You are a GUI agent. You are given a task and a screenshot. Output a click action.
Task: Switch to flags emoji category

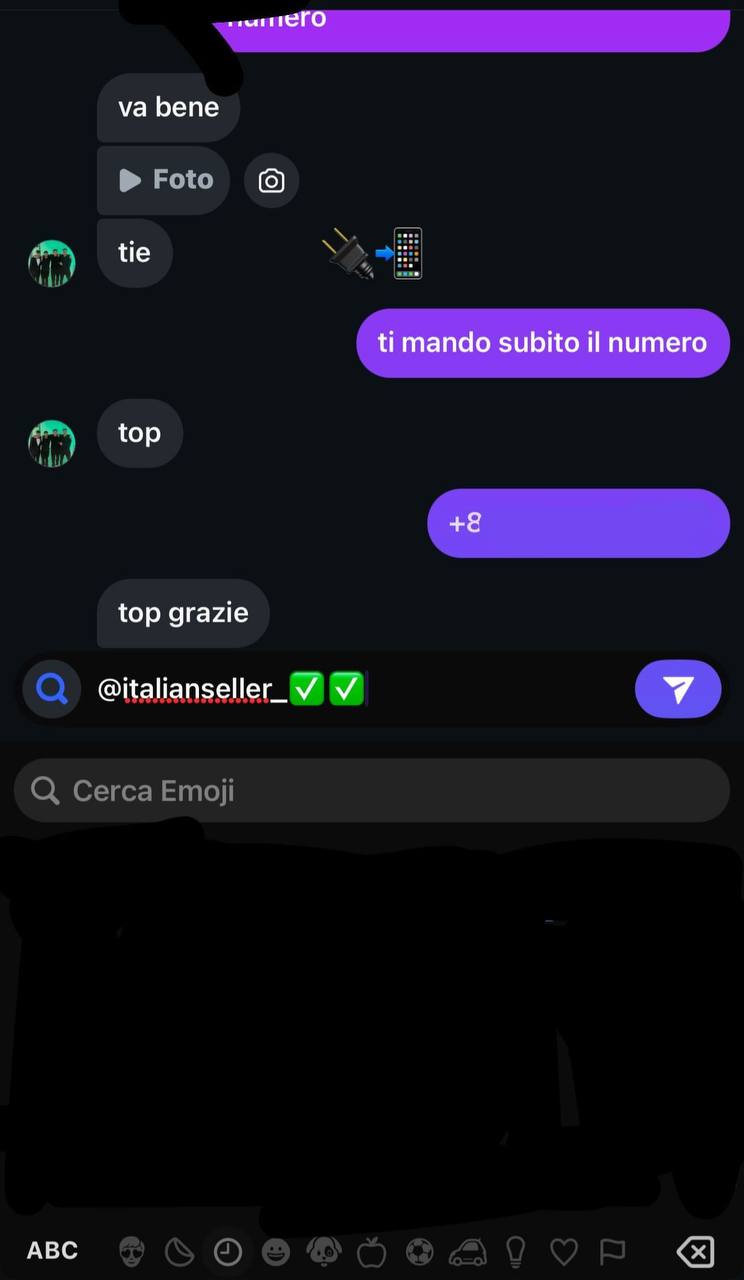point(612,1251)
